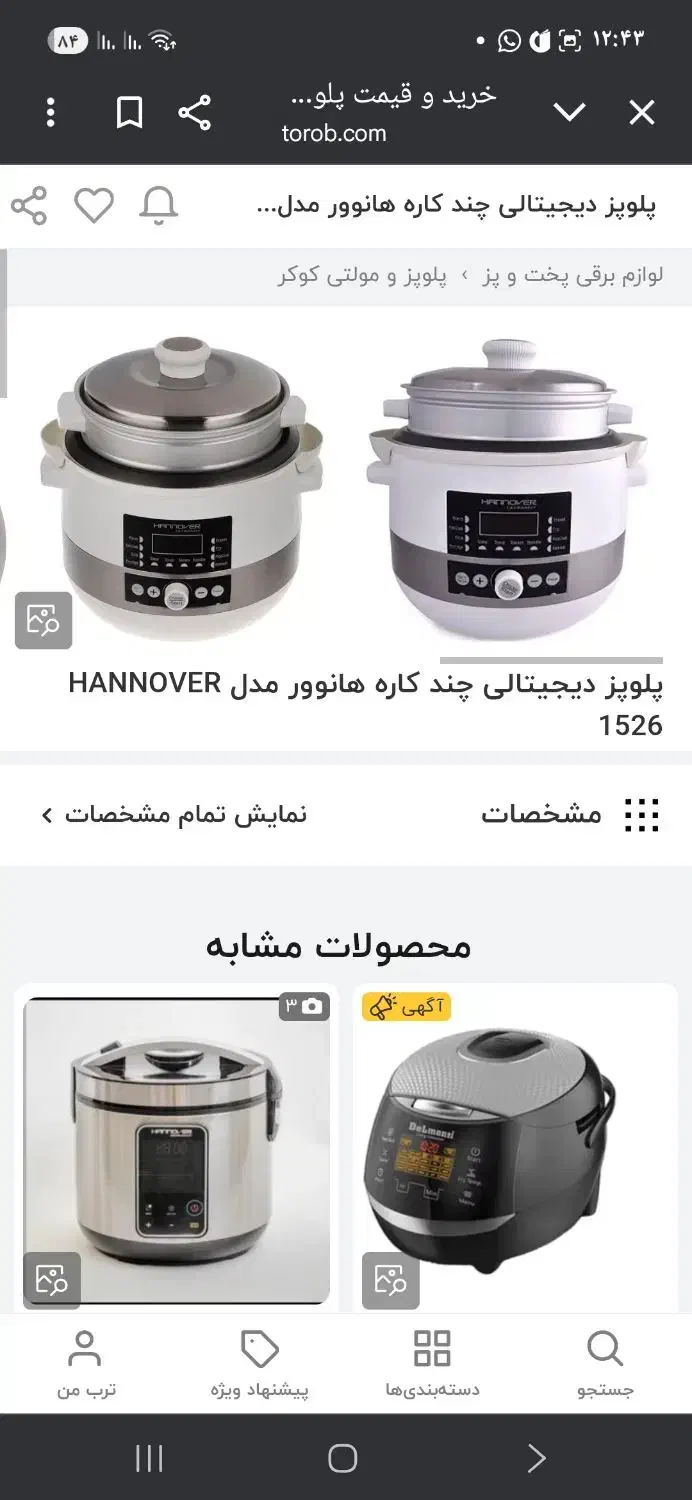Add the Hannover cooker to favorites
Image resolution: width=692 pixels, height=1500 pixels.
(x=95, y=206)
